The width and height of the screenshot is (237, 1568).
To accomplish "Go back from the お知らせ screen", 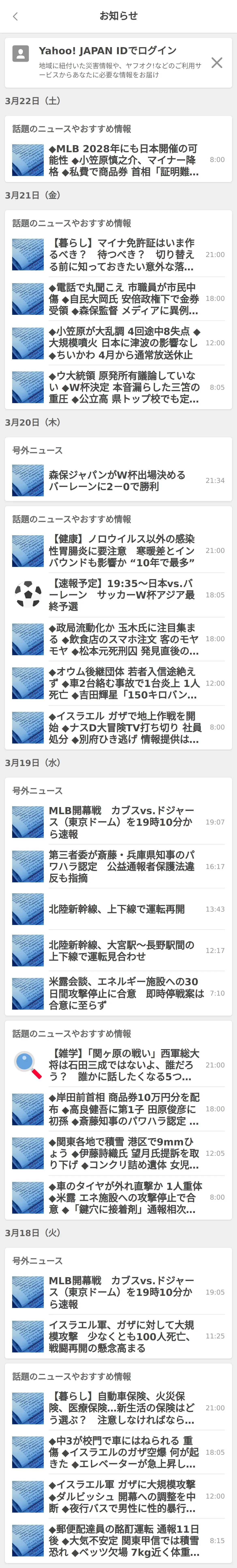I will click(x=15, y=16).
